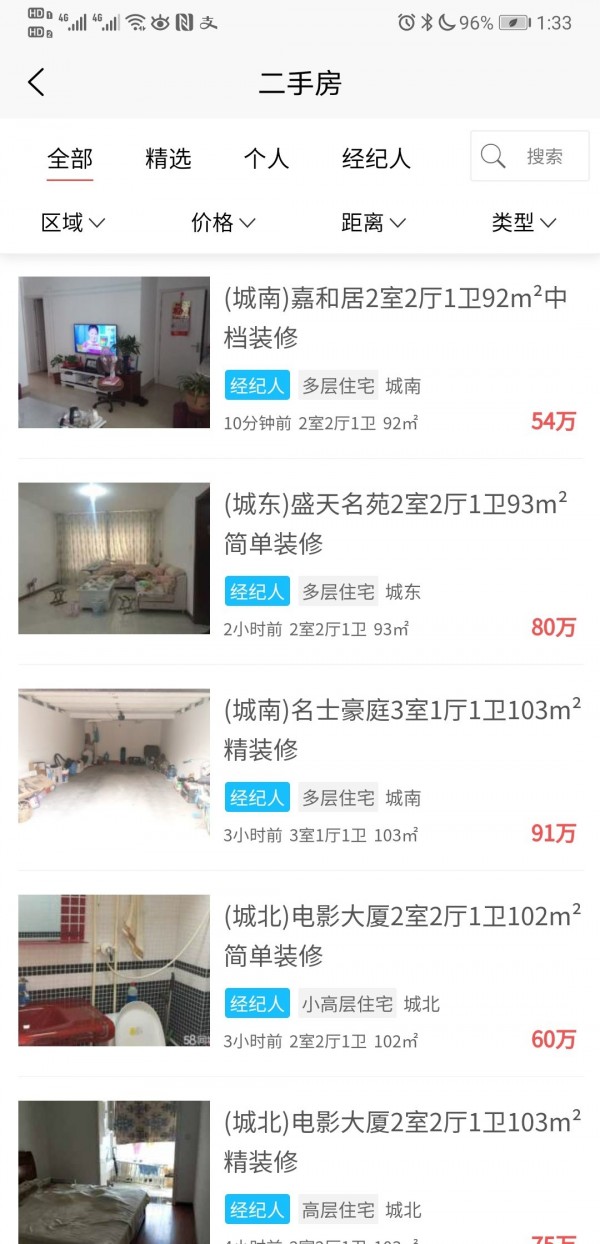Select the 全部 tab
Screen dimensions: 600x1244
click(70, 158)
